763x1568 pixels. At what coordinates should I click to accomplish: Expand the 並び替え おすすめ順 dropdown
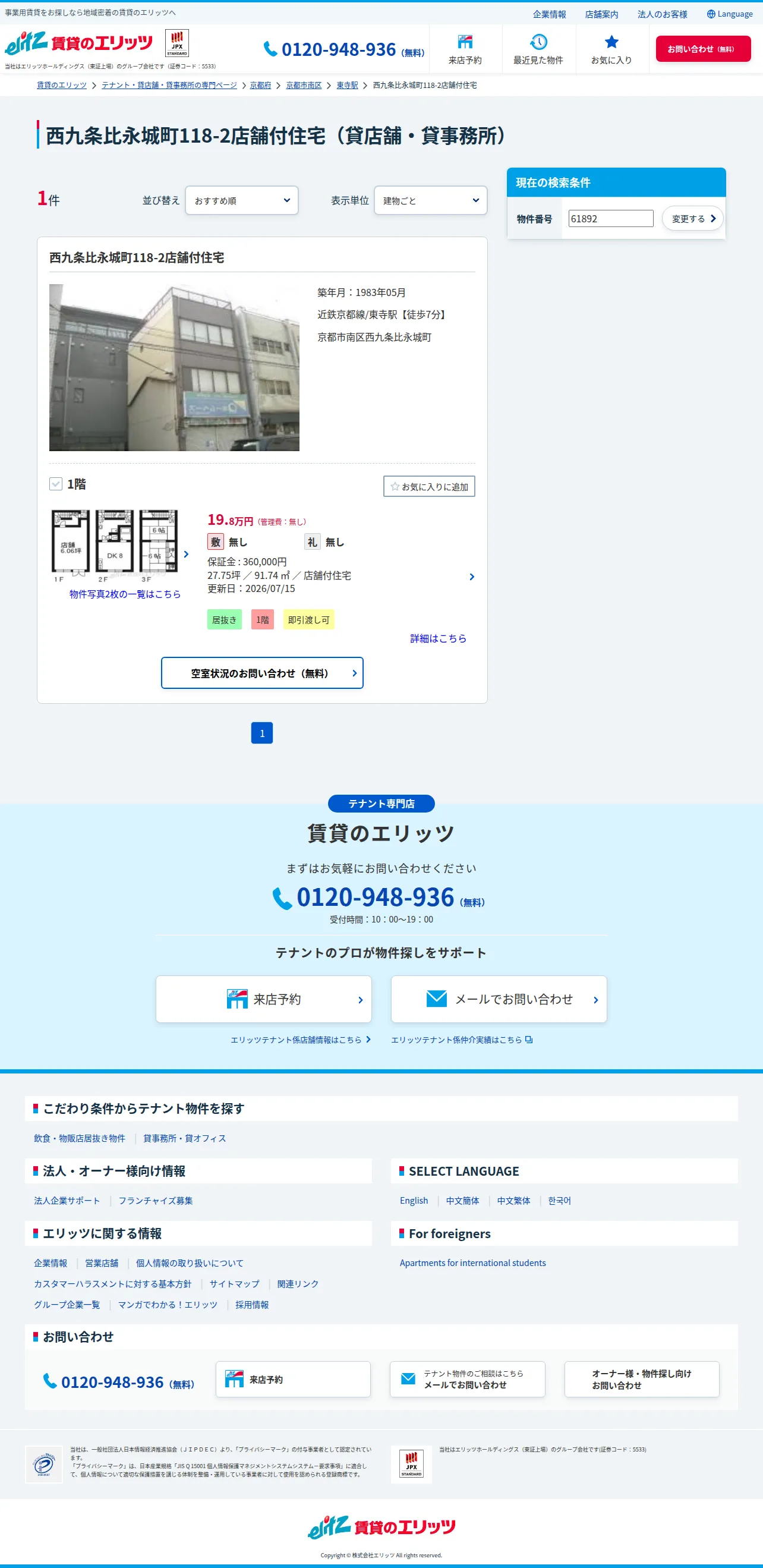pos(241,200)
